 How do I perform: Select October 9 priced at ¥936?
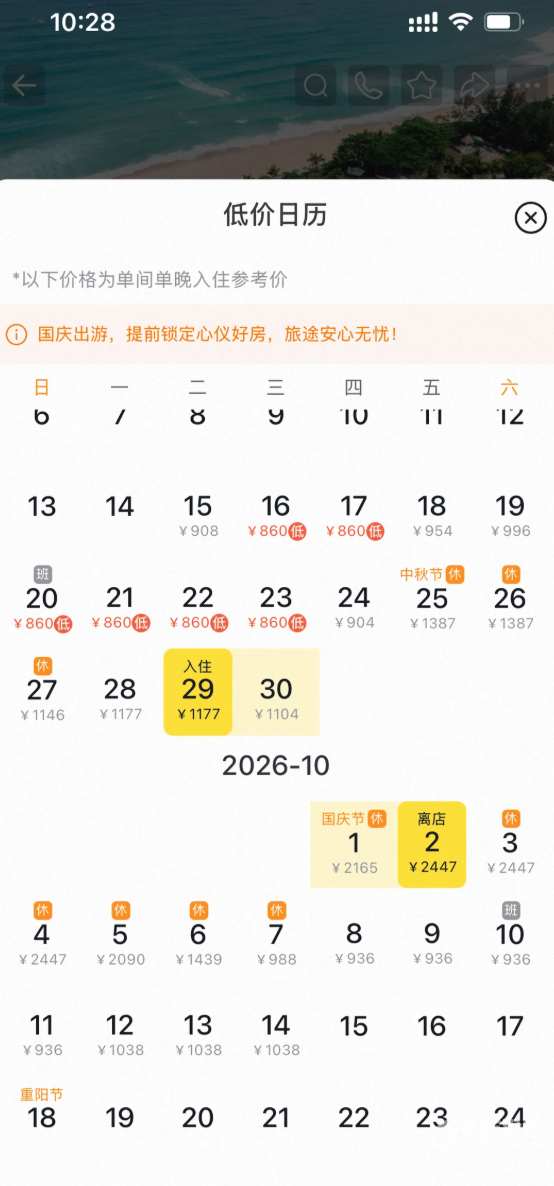point(431,943)
